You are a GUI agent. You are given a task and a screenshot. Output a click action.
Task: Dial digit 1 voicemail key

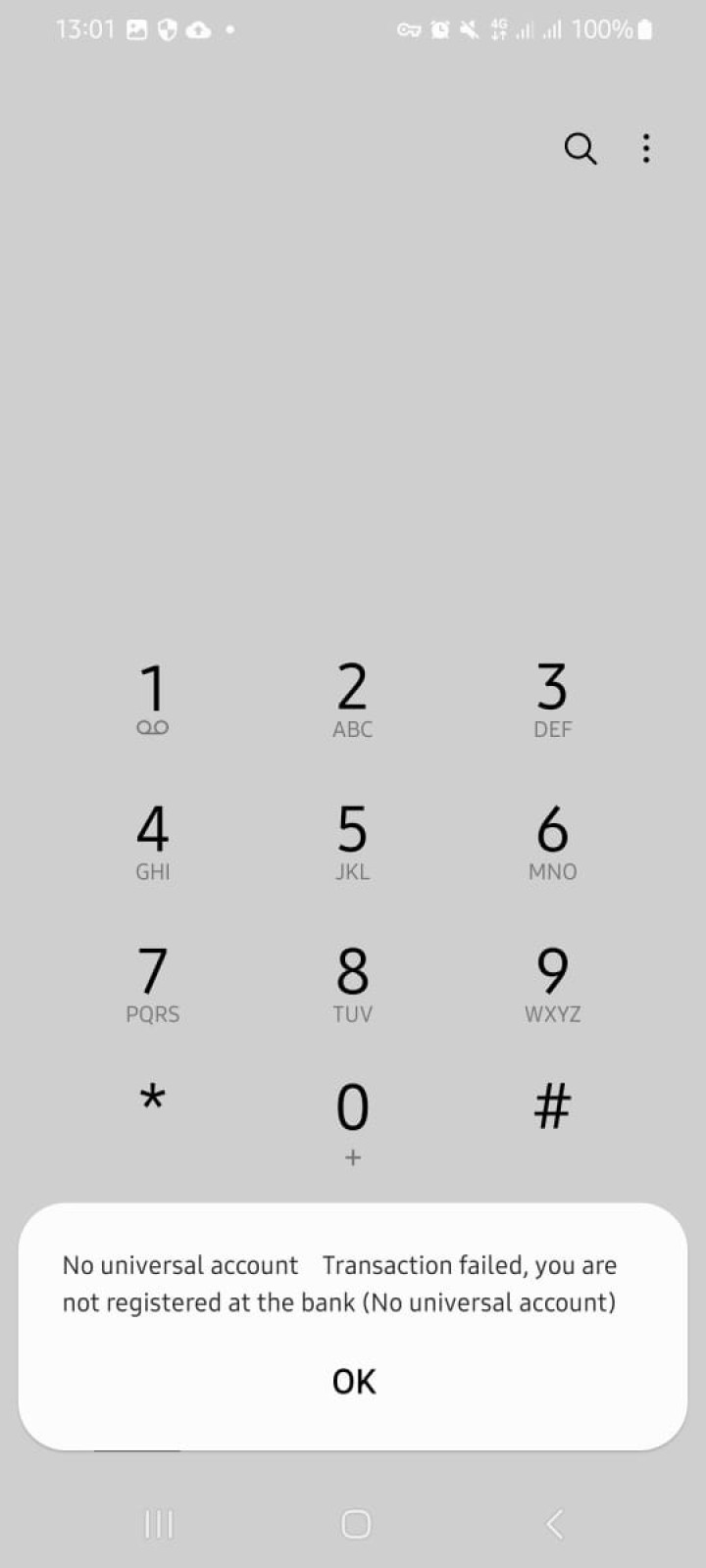(x=153, y=699)
